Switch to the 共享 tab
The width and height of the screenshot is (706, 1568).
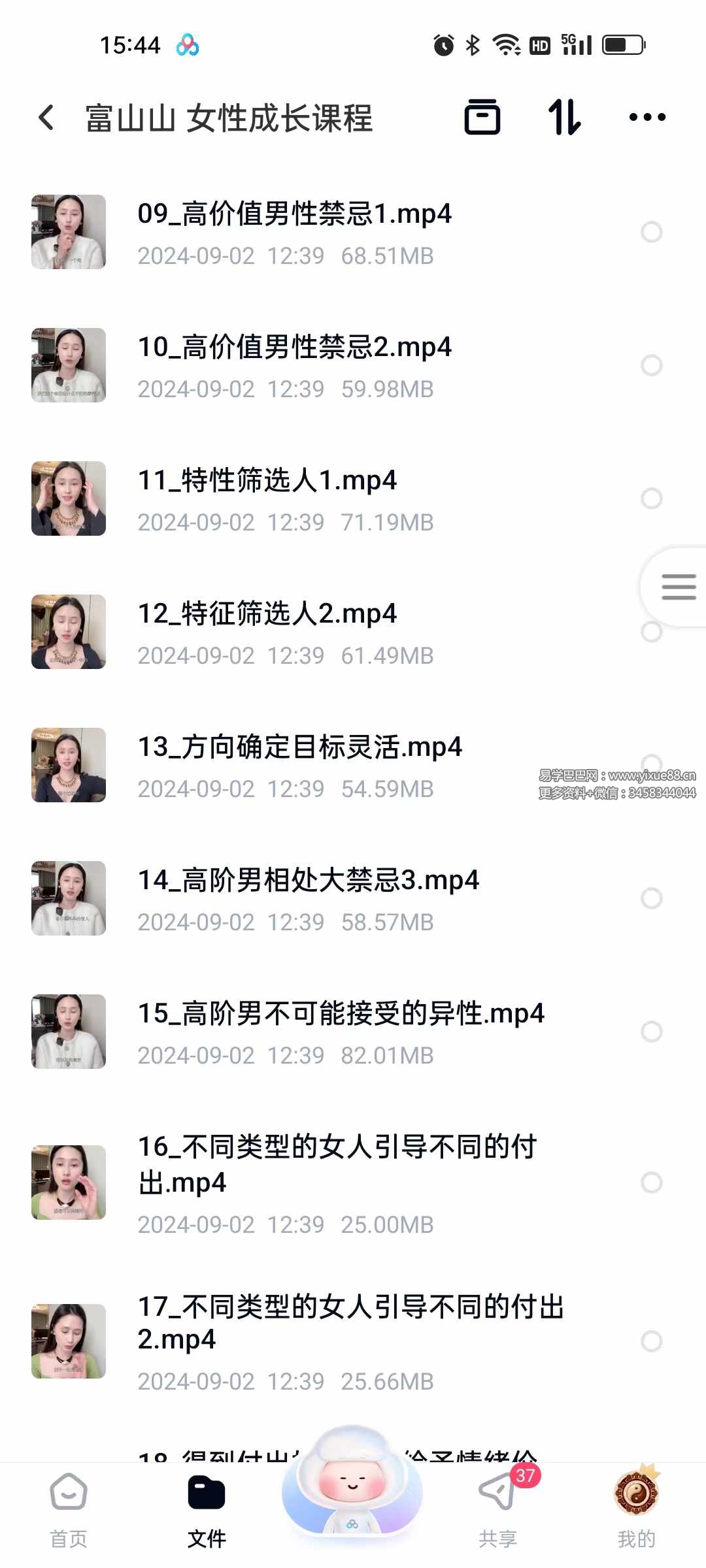pos(498,1509)
